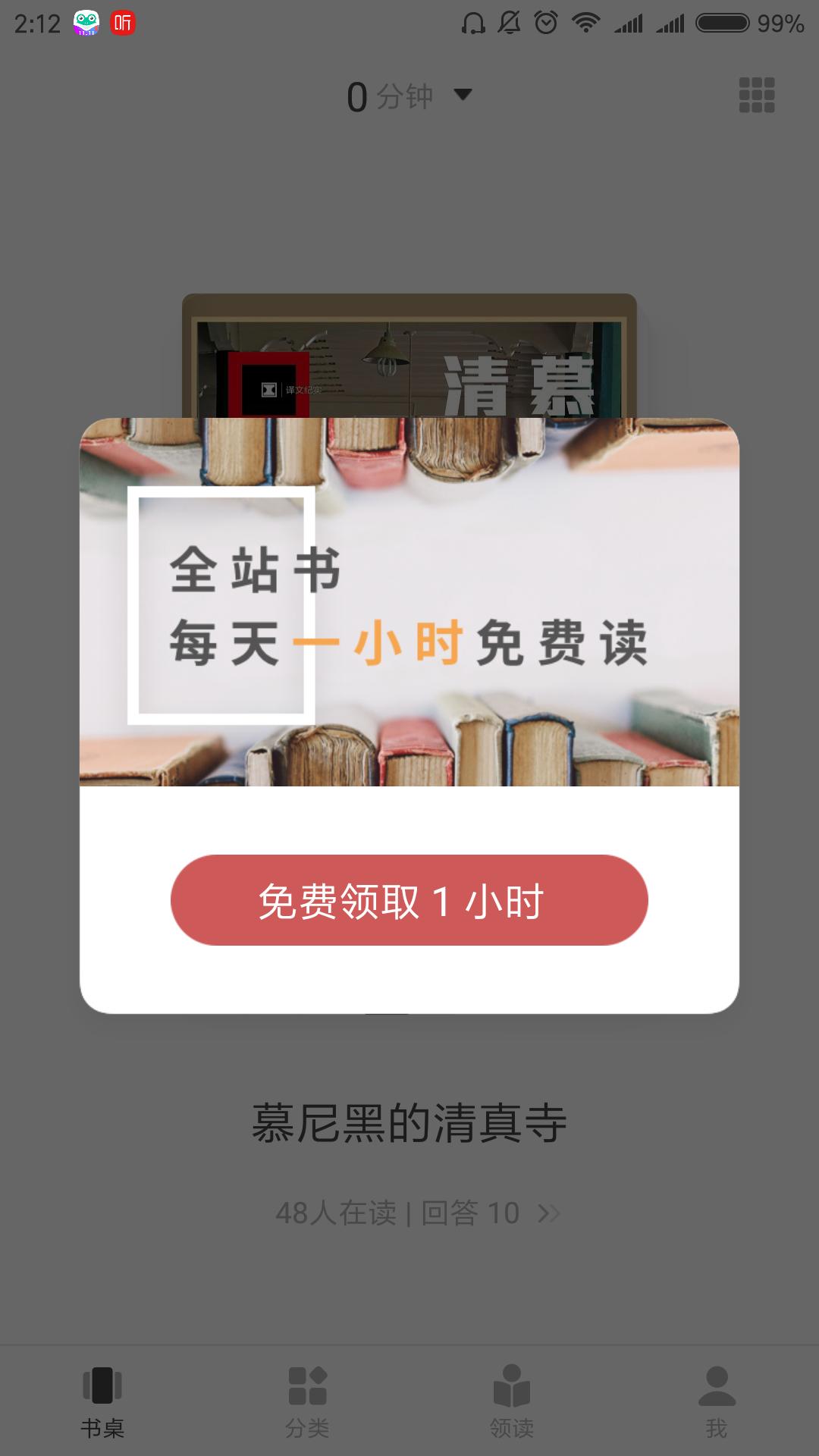Open the 慕尼黑的清真寺 book cover
The image size is (819, 1456).
click(409, 356)
